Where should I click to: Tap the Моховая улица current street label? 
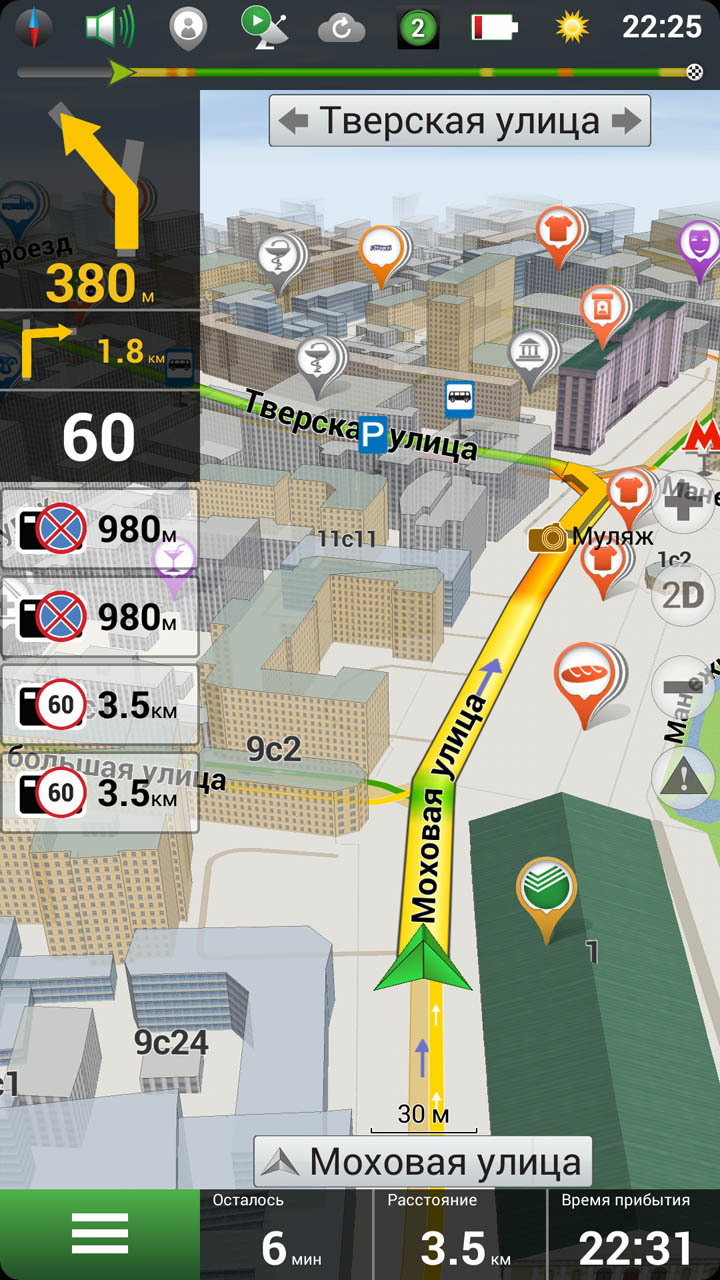point(423,1162)
